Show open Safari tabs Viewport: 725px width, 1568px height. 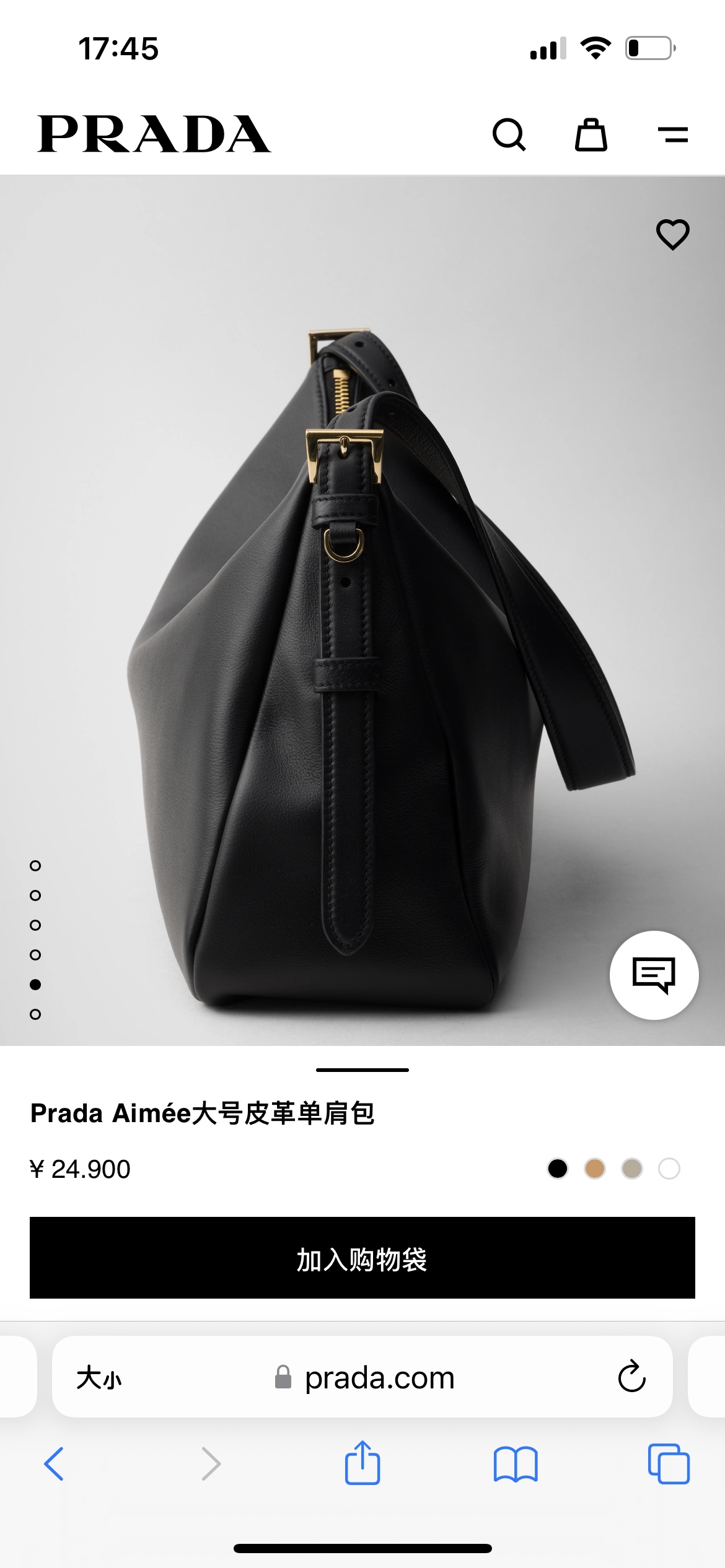pyautogui.click(x=669, y=1464)
